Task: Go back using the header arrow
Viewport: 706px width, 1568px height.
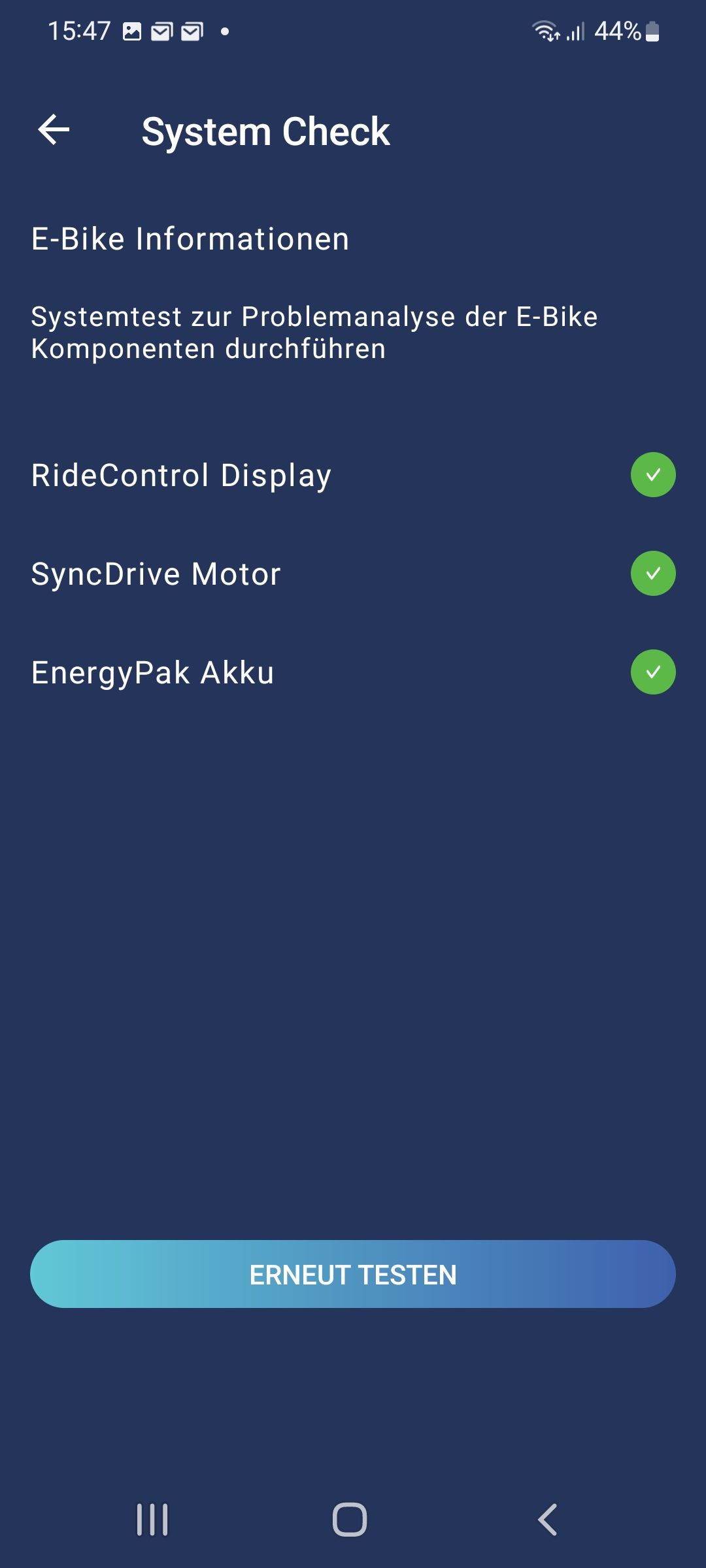Action: (54, 129)
